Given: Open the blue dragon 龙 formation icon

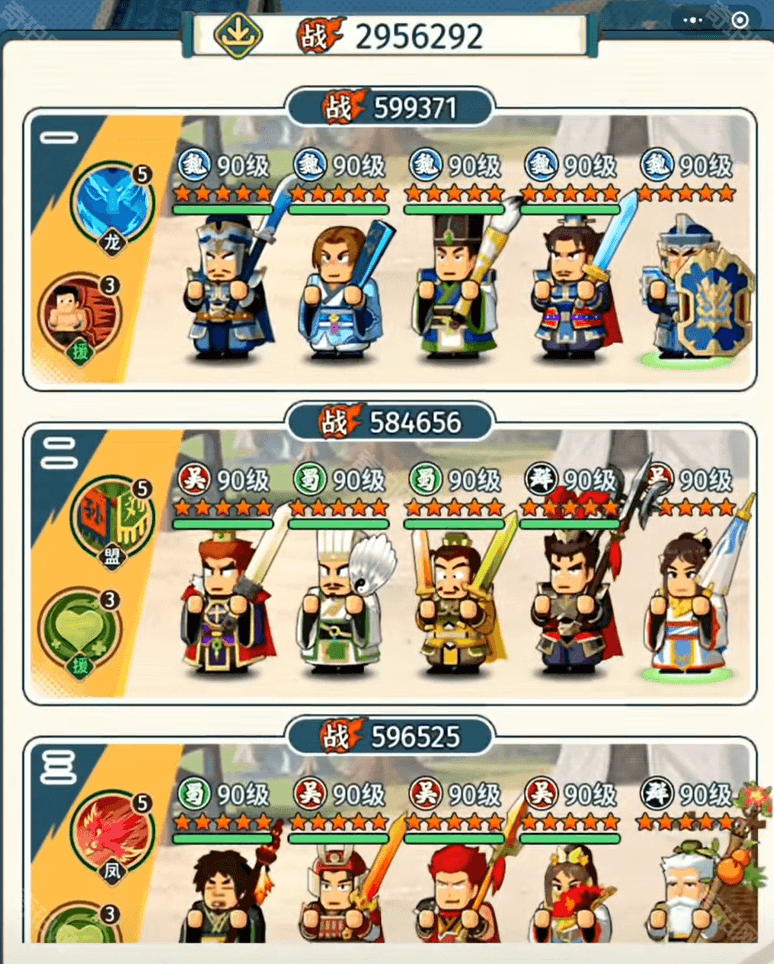Looking at the screenshot, I should coord(112,205).
